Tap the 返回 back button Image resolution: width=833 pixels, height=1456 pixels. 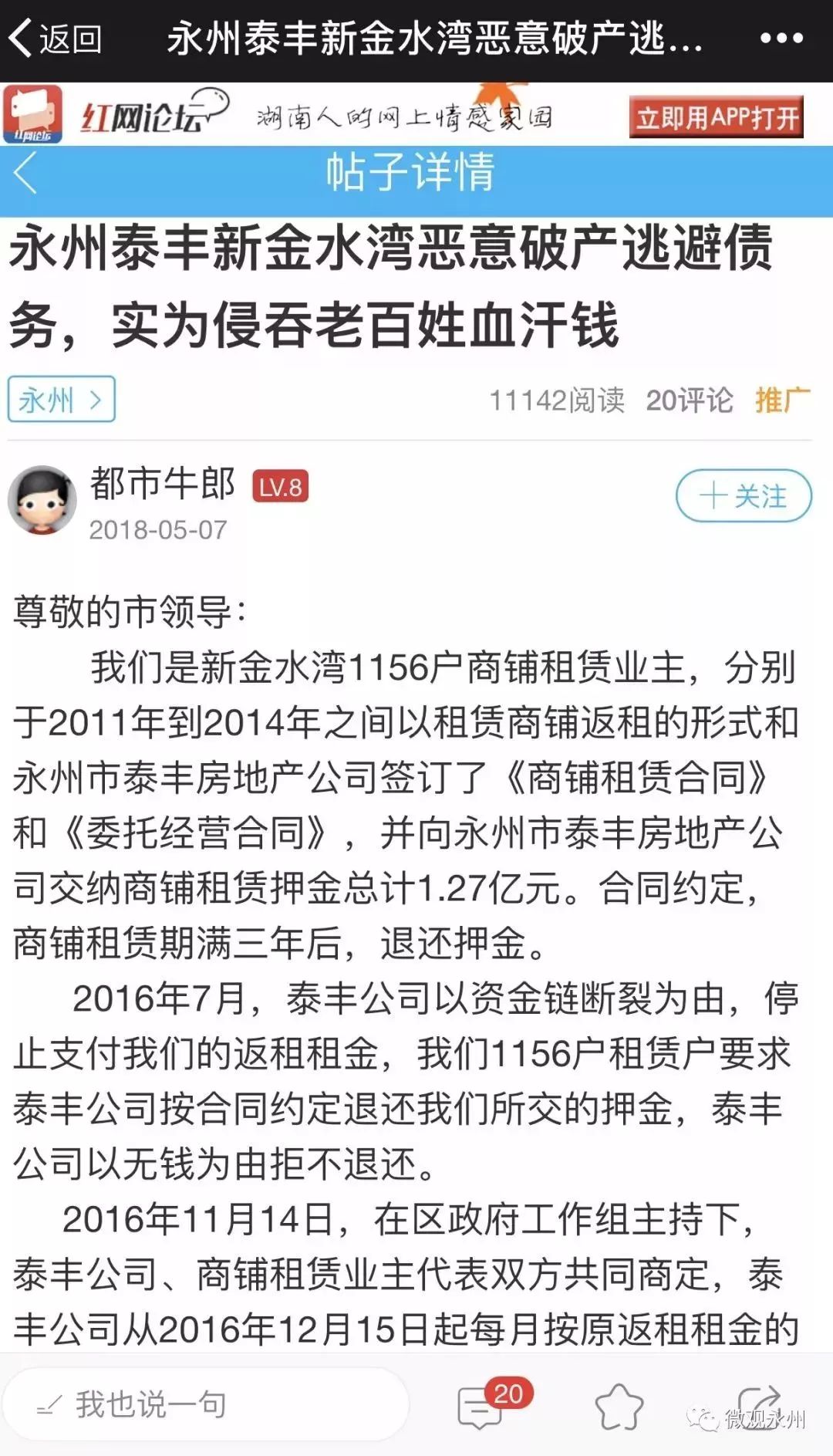click(56, 39)
